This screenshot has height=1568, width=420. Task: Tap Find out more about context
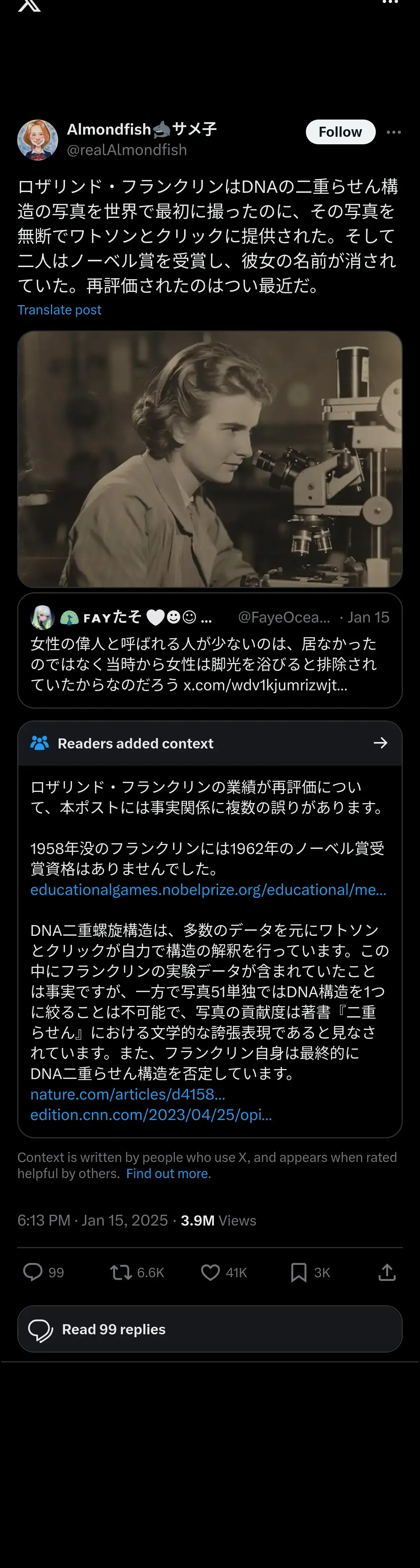[168, 1173]
